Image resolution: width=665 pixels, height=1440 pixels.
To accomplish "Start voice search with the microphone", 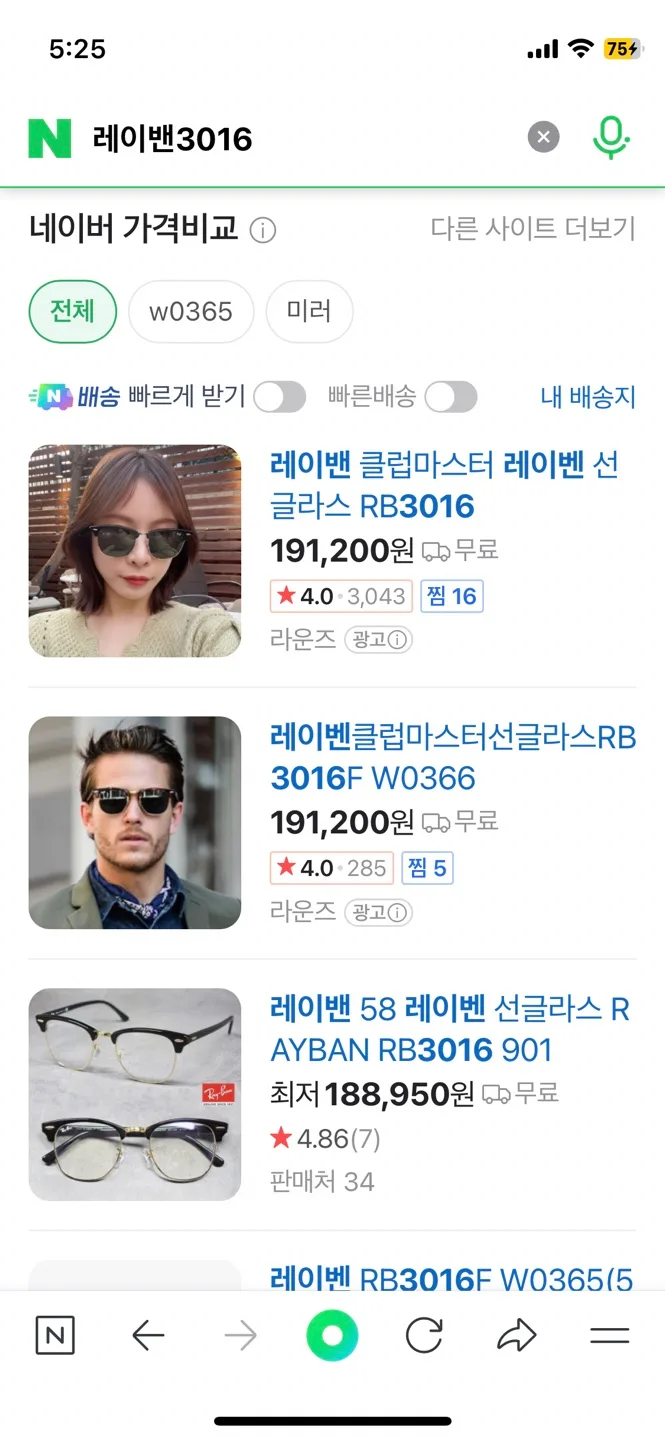I will 610,137.
